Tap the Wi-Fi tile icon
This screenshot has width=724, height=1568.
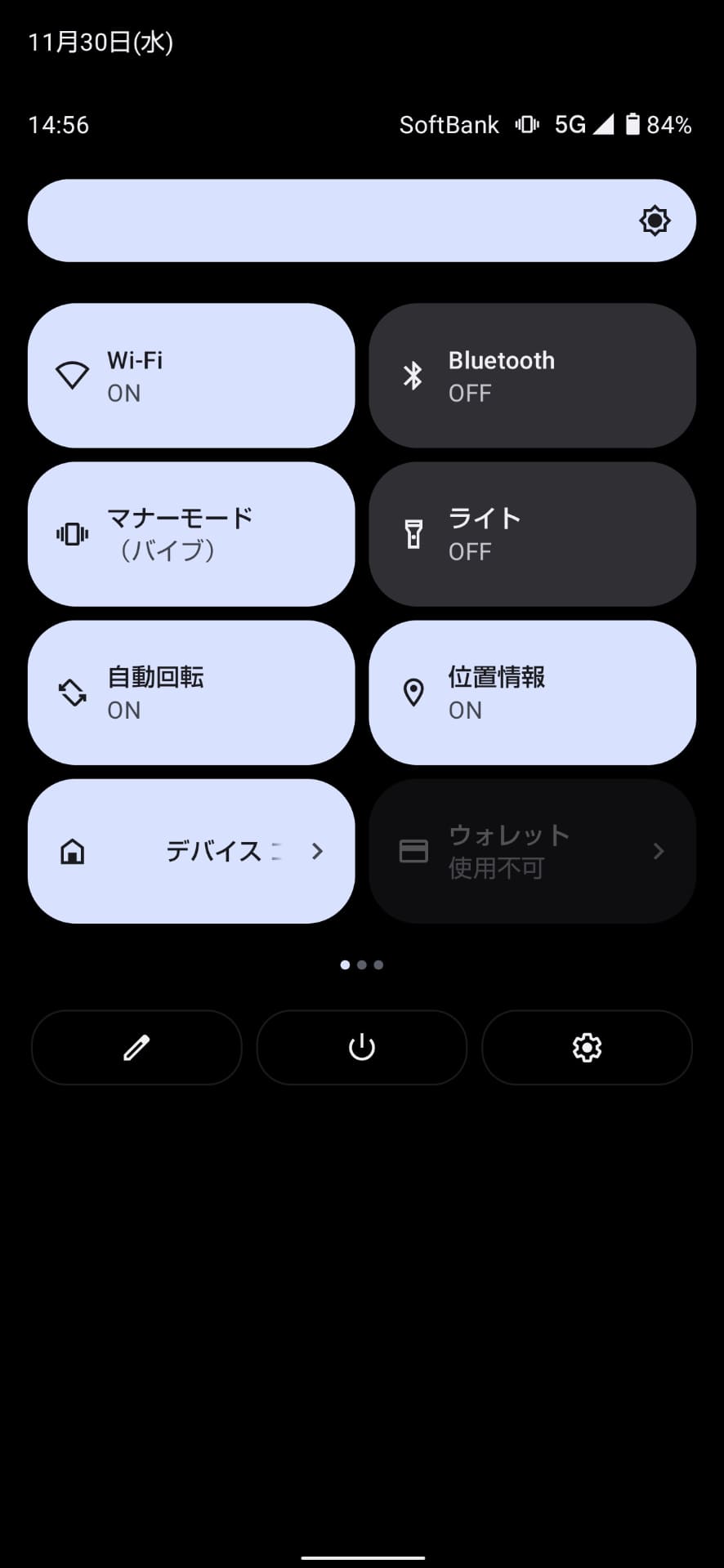coord(73,374)
